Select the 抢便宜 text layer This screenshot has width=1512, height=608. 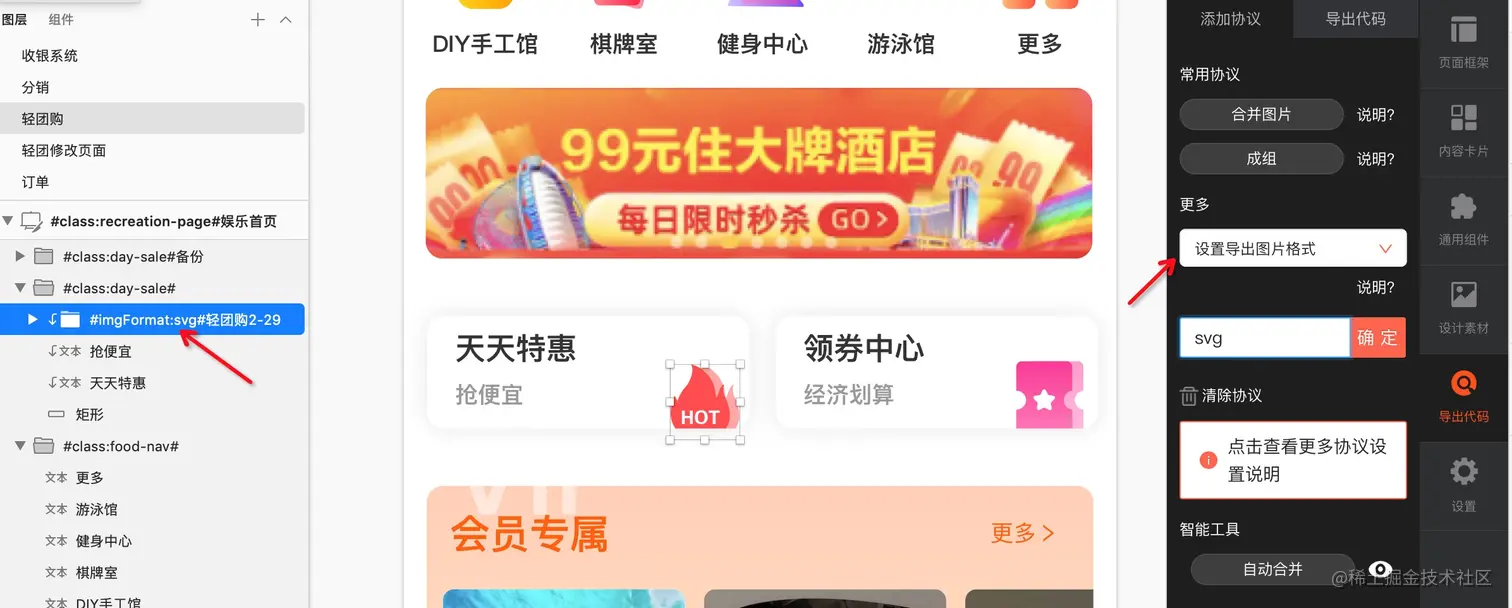tap(110, 351)
